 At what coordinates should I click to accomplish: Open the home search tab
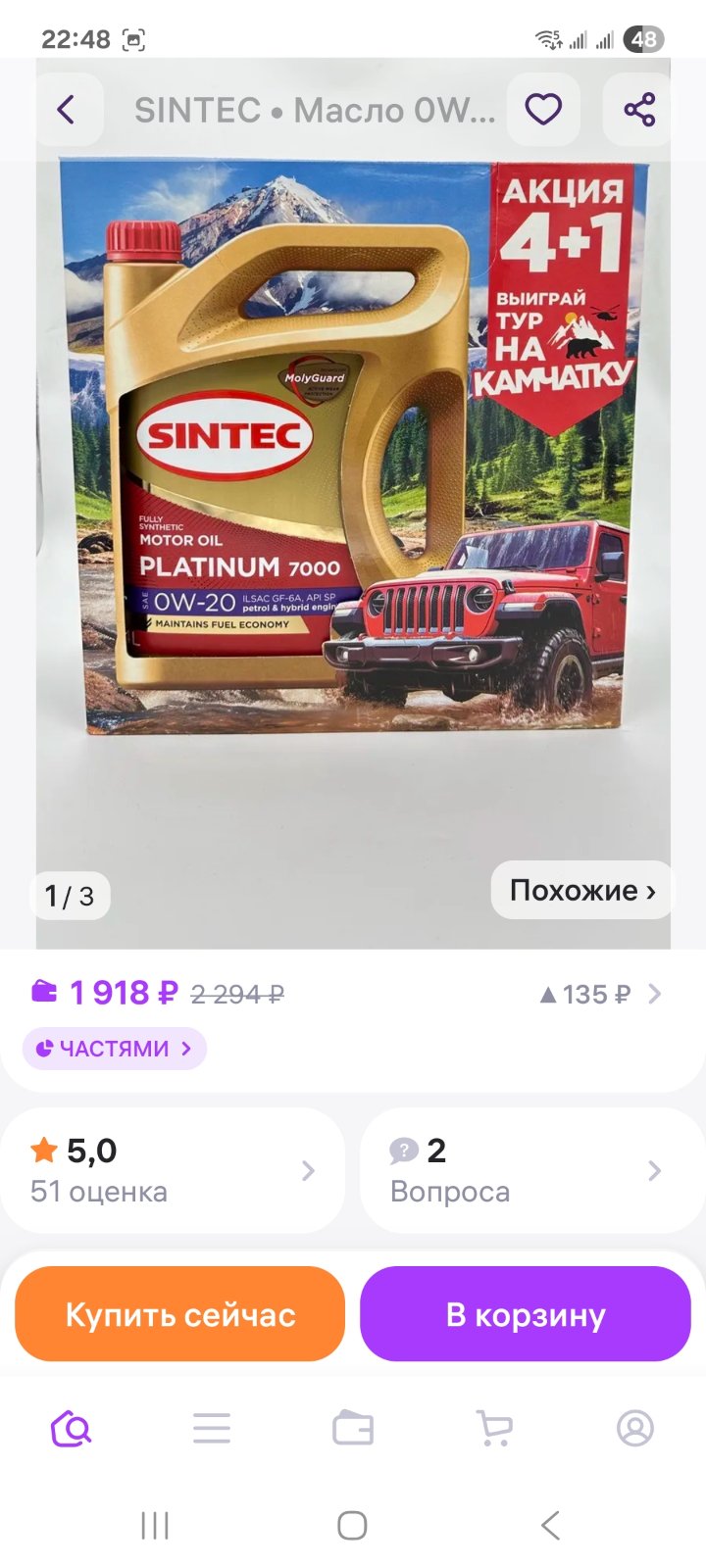pyautogui.click(x=71, y=1429)
